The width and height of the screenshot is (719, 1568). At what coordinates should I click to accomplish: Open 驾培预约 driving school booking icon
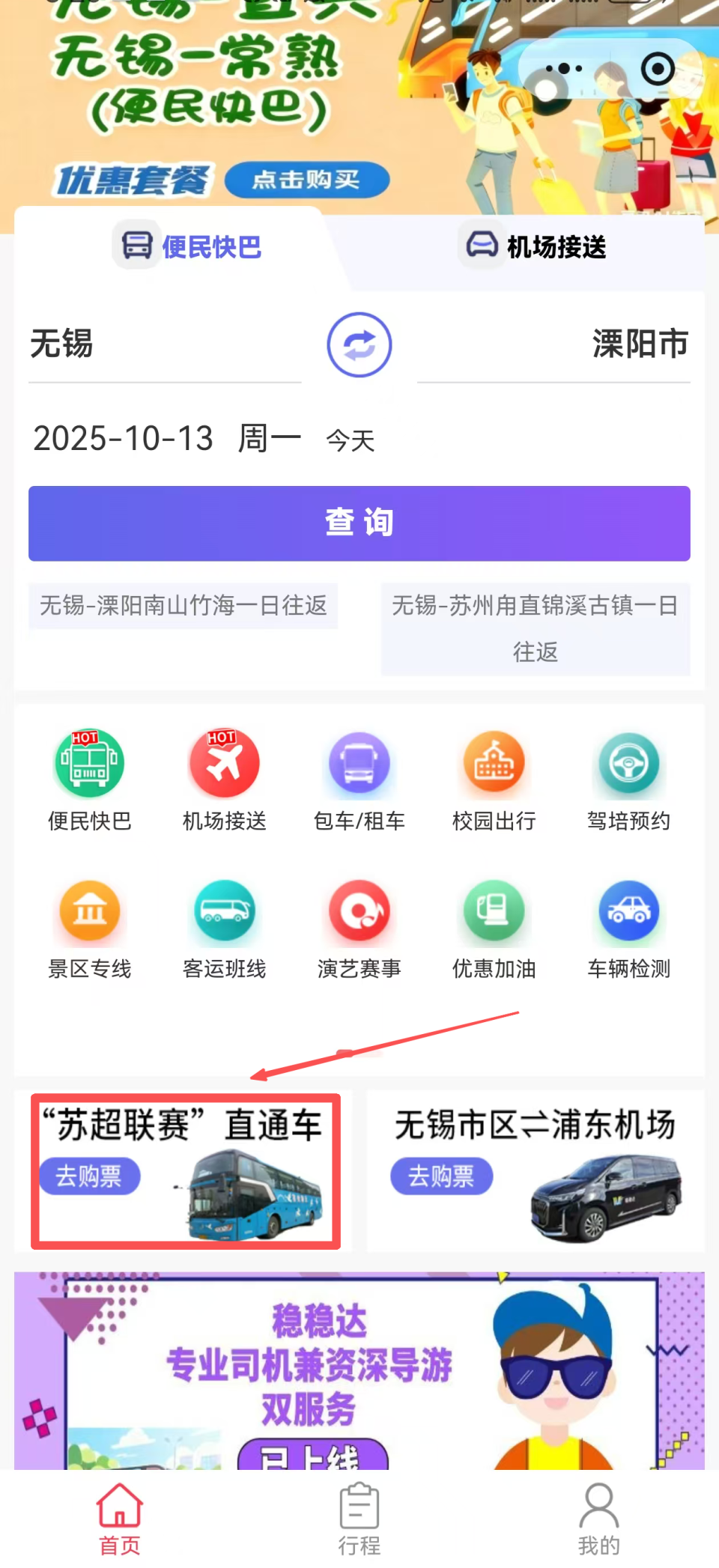pyautogui.click(x=628, y=764)
